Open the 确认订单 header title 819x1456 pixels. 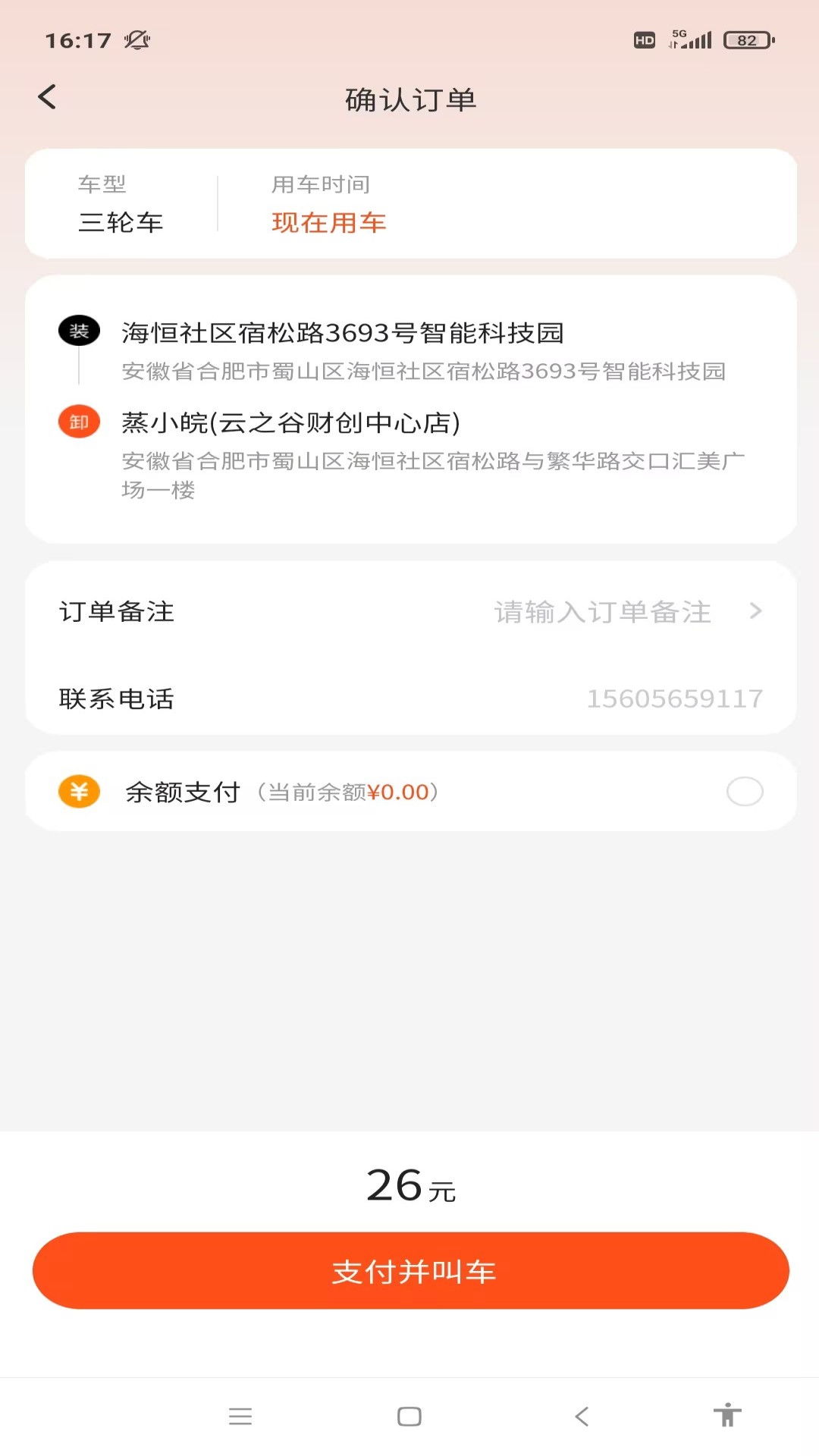tap(409, 99)
